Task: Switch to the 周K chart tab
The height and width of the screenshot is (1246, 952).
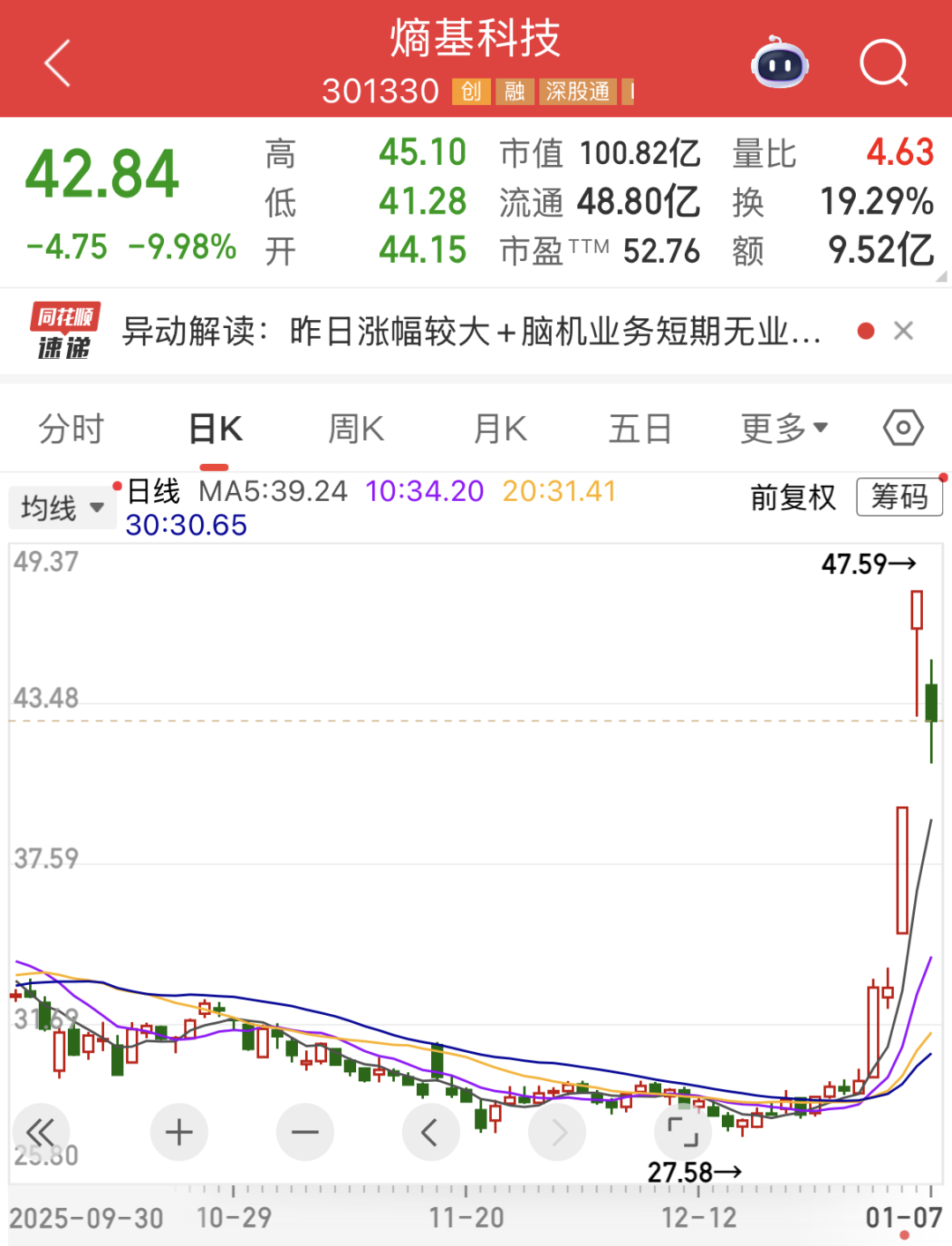Action: (356, 429)
